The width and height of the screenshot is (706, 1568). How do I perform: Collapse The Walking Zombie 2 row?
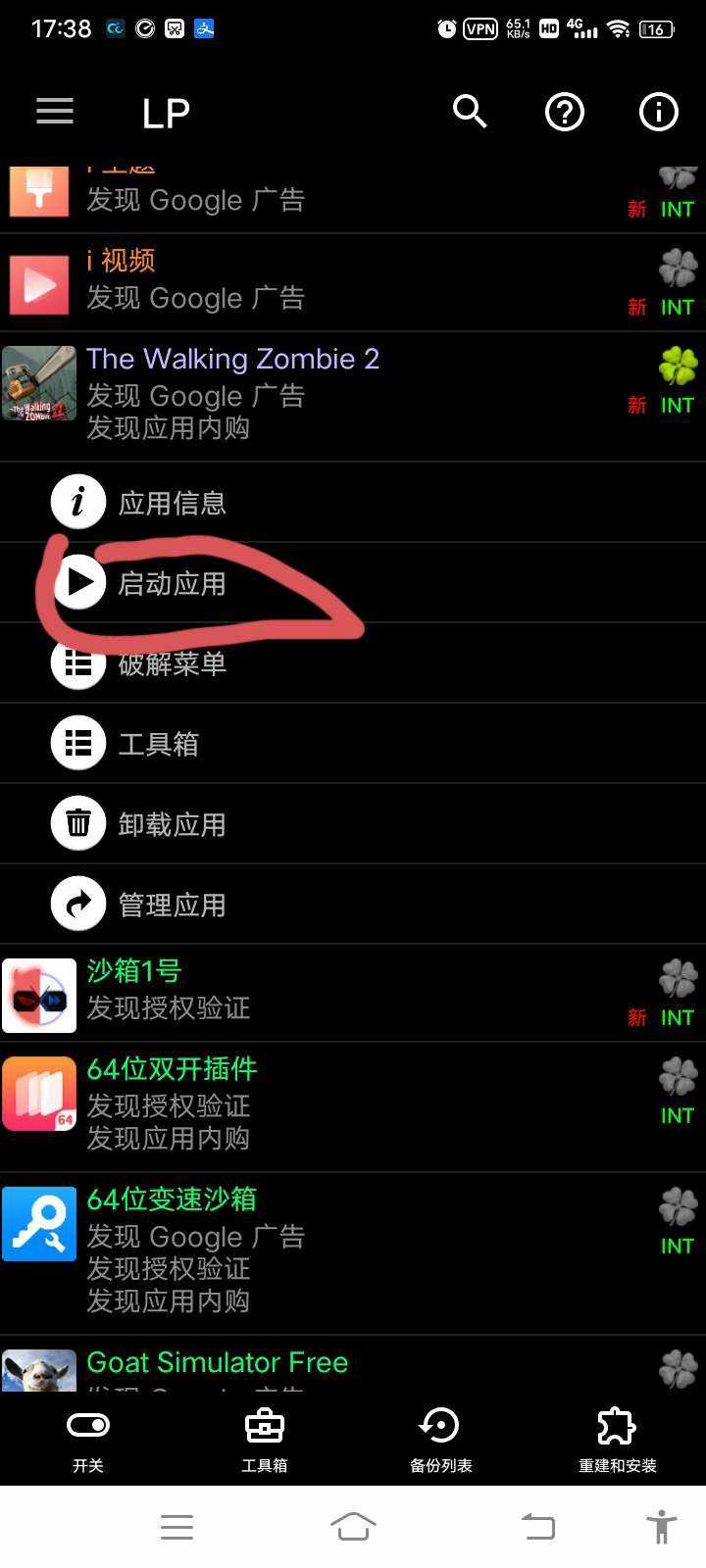294,395
